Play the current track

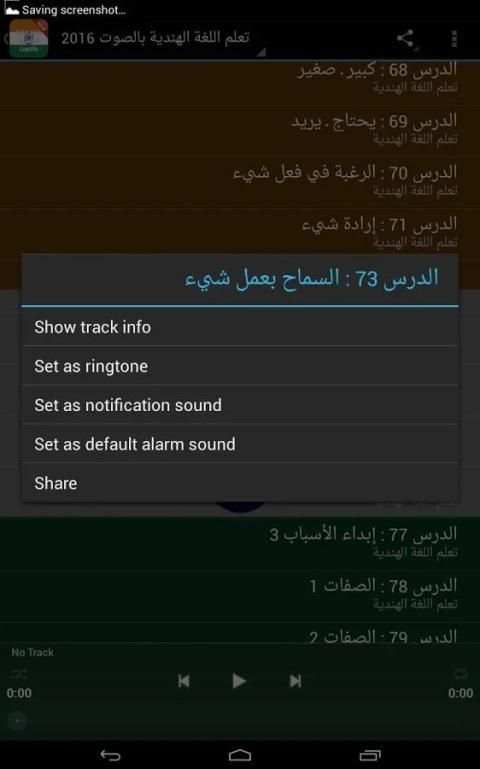click(x=239, y=681)
